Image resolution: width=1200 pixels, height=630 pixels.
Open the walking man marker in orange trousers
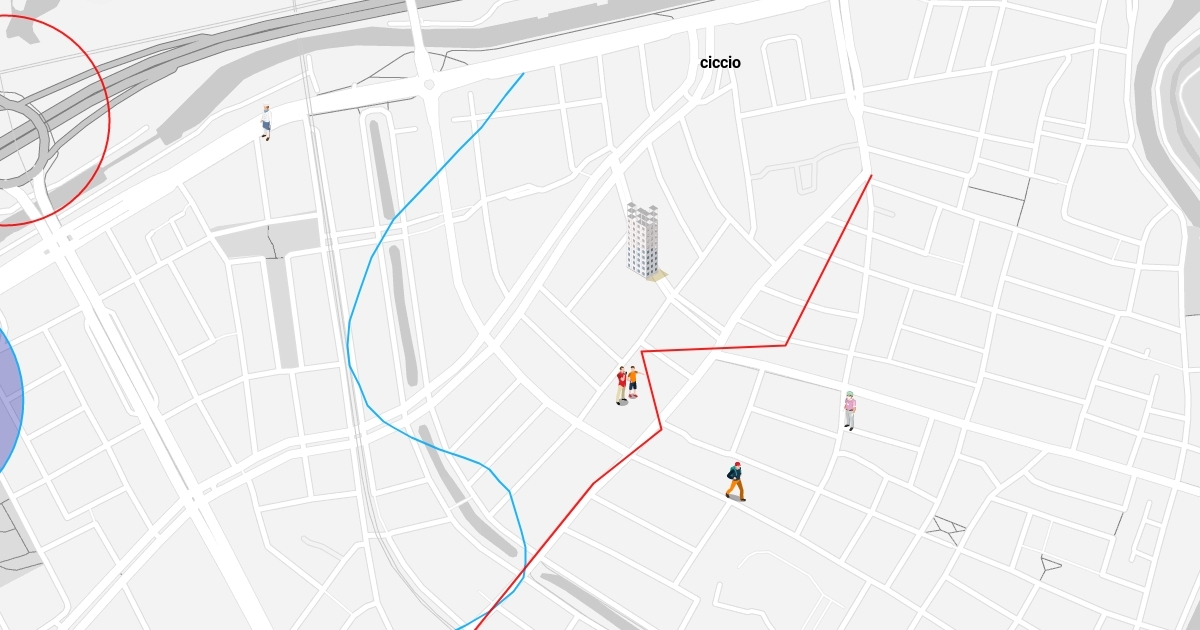click(x=736, y=481)
